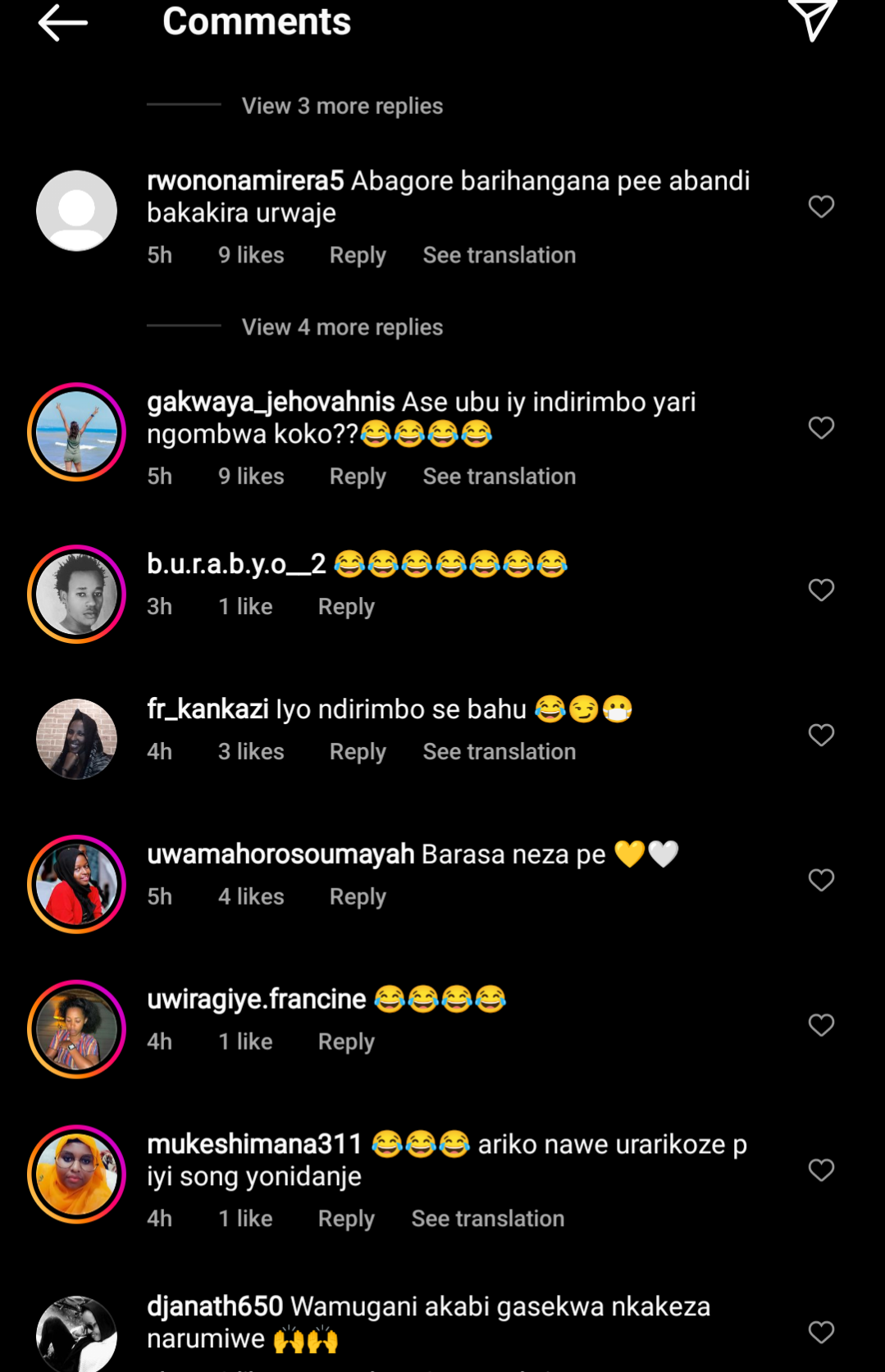The height and width of the screenshot is (1372, 885).
Task: Like djanath650's comment
Action: point(821,1333)
